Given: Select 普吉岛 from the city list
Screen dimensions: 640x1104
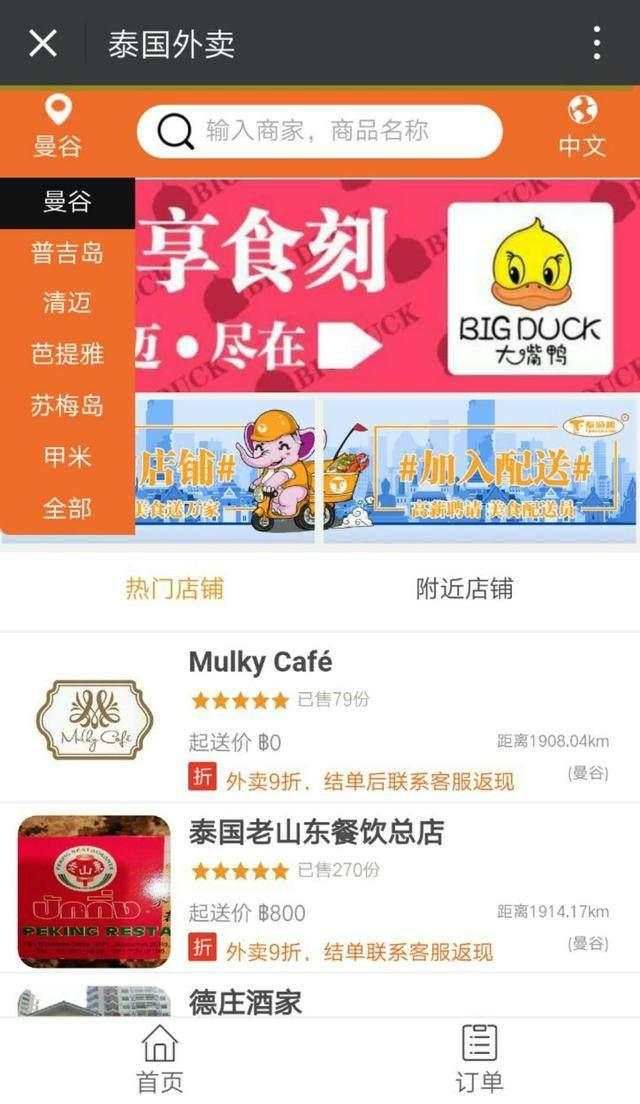Looking at the screenshot, I should click(67, 253).
